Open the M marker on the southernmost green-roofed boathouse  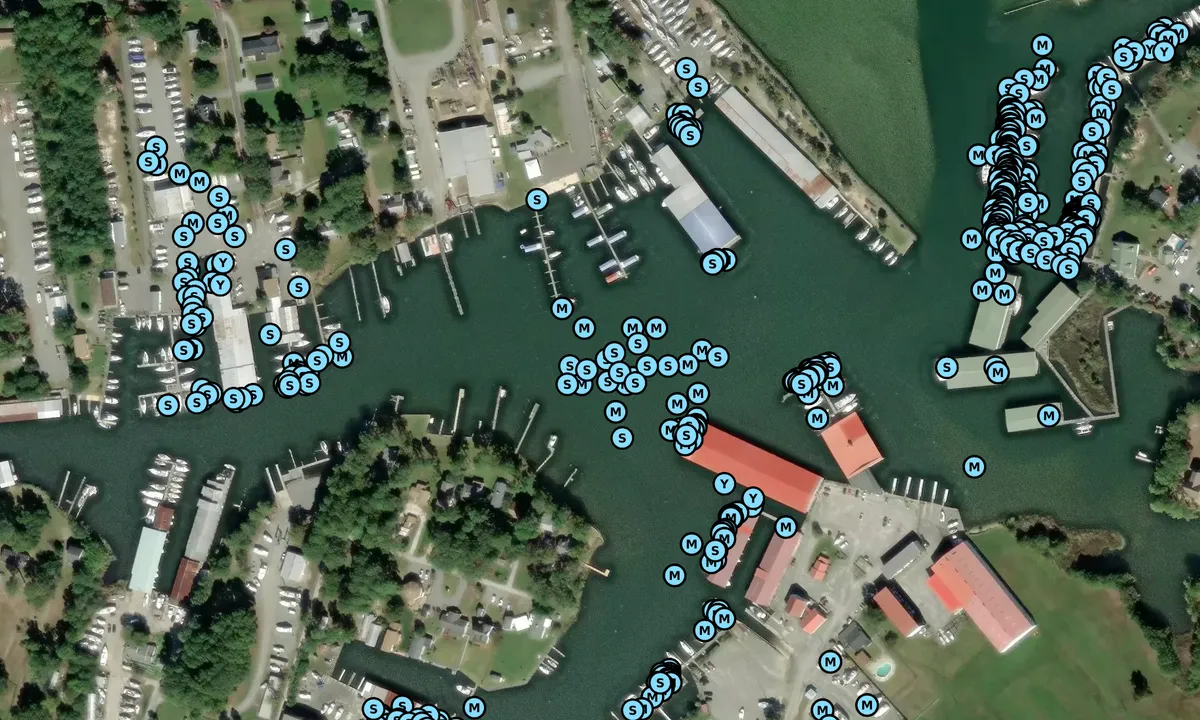[x=1049, y=414]
